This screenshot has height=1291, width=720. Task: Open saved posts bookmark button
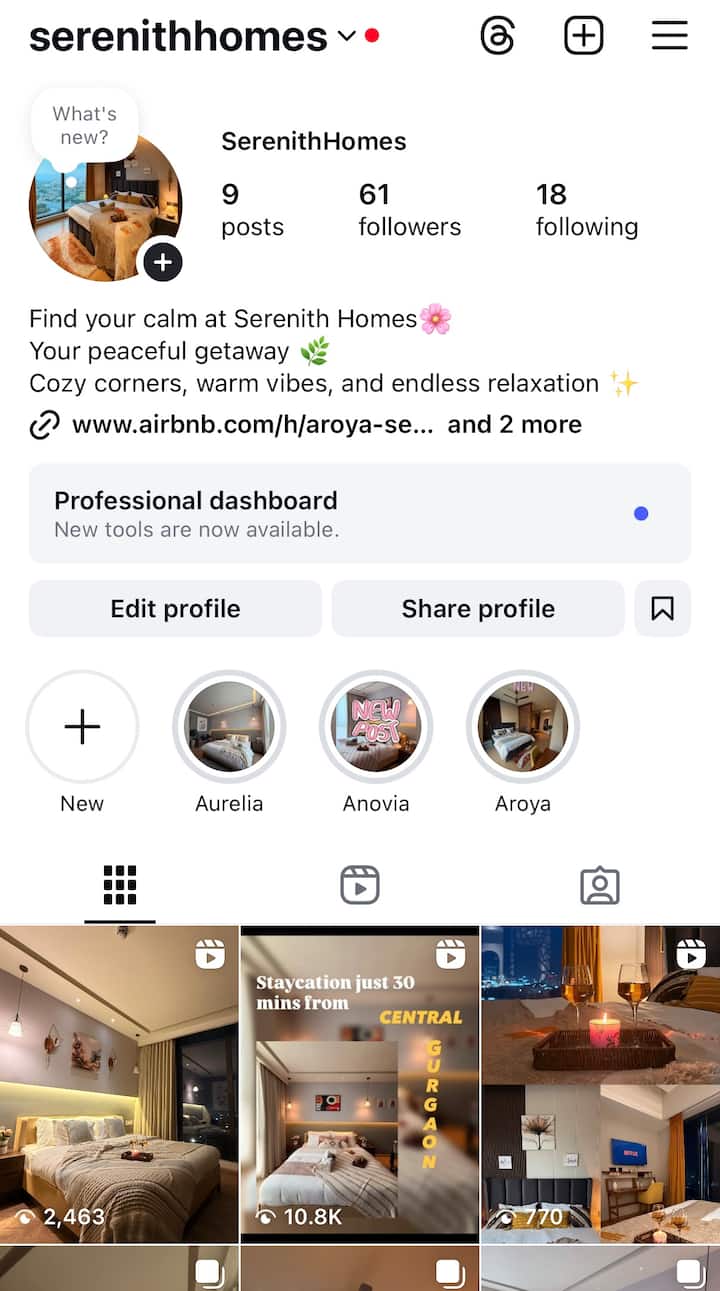662,609
